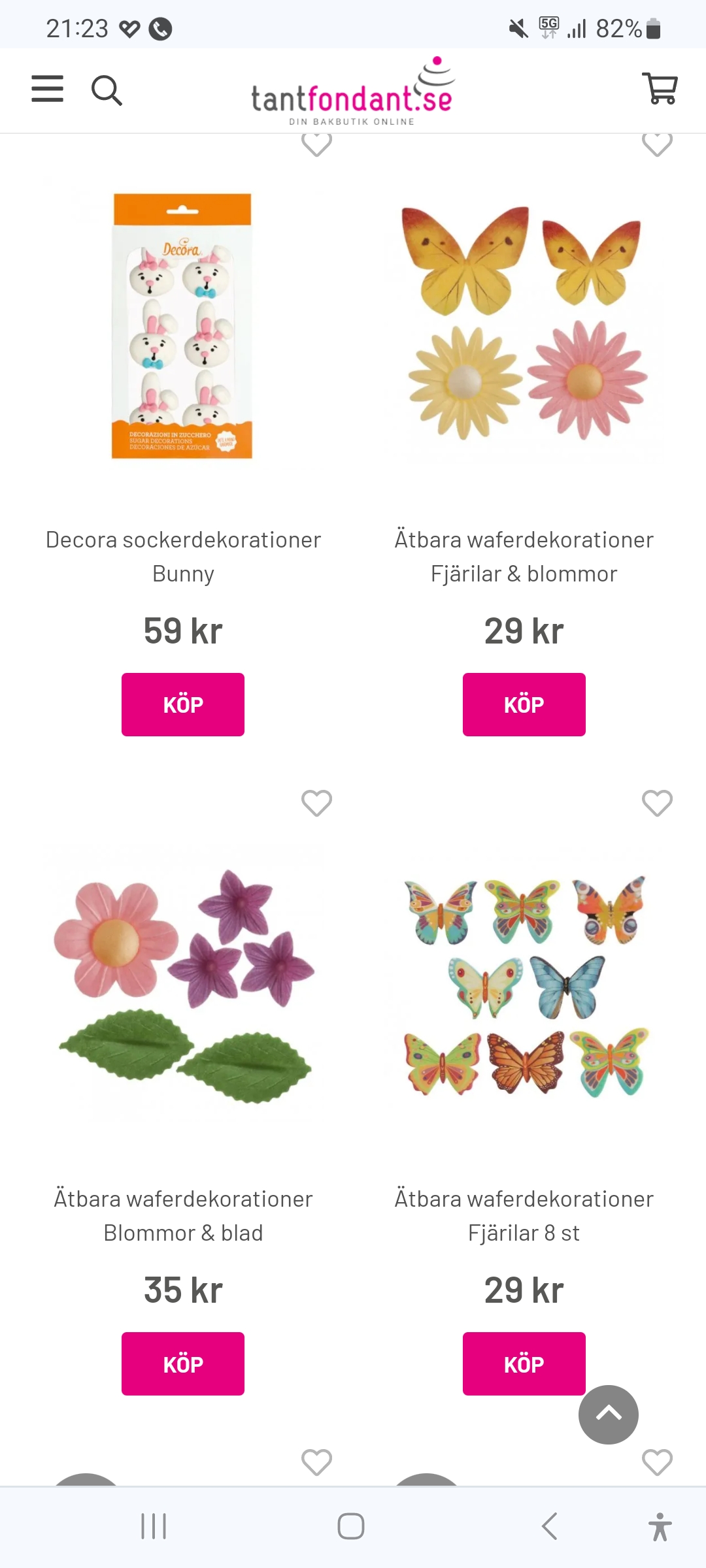Screen dimensions: 706x1568
Task: Open Decora Bunny product image
Action: [183, 327]
